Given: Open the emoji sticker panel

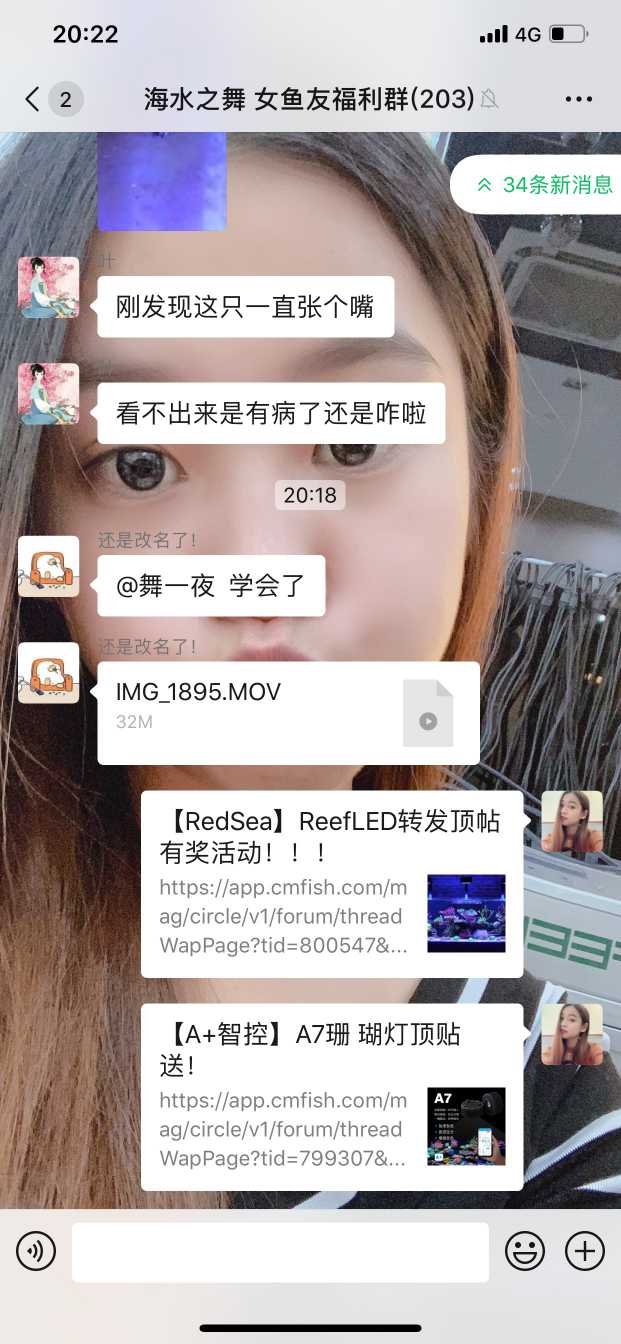Looking at the screenshot, I should click(x=524, y=1251).
